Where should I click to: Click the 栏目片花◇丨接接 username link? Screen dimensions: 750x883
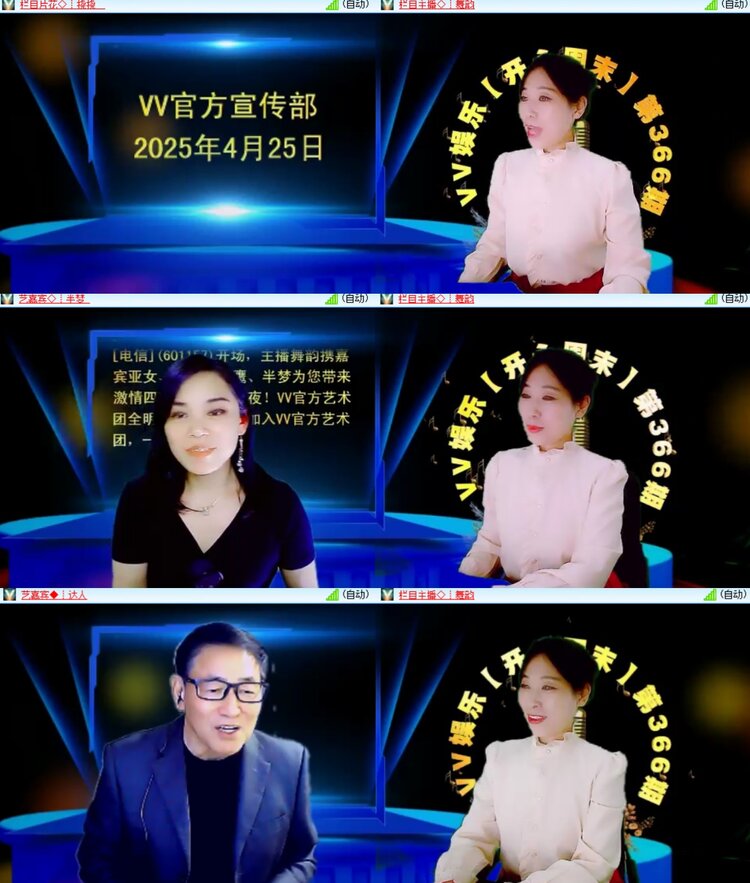58,7
